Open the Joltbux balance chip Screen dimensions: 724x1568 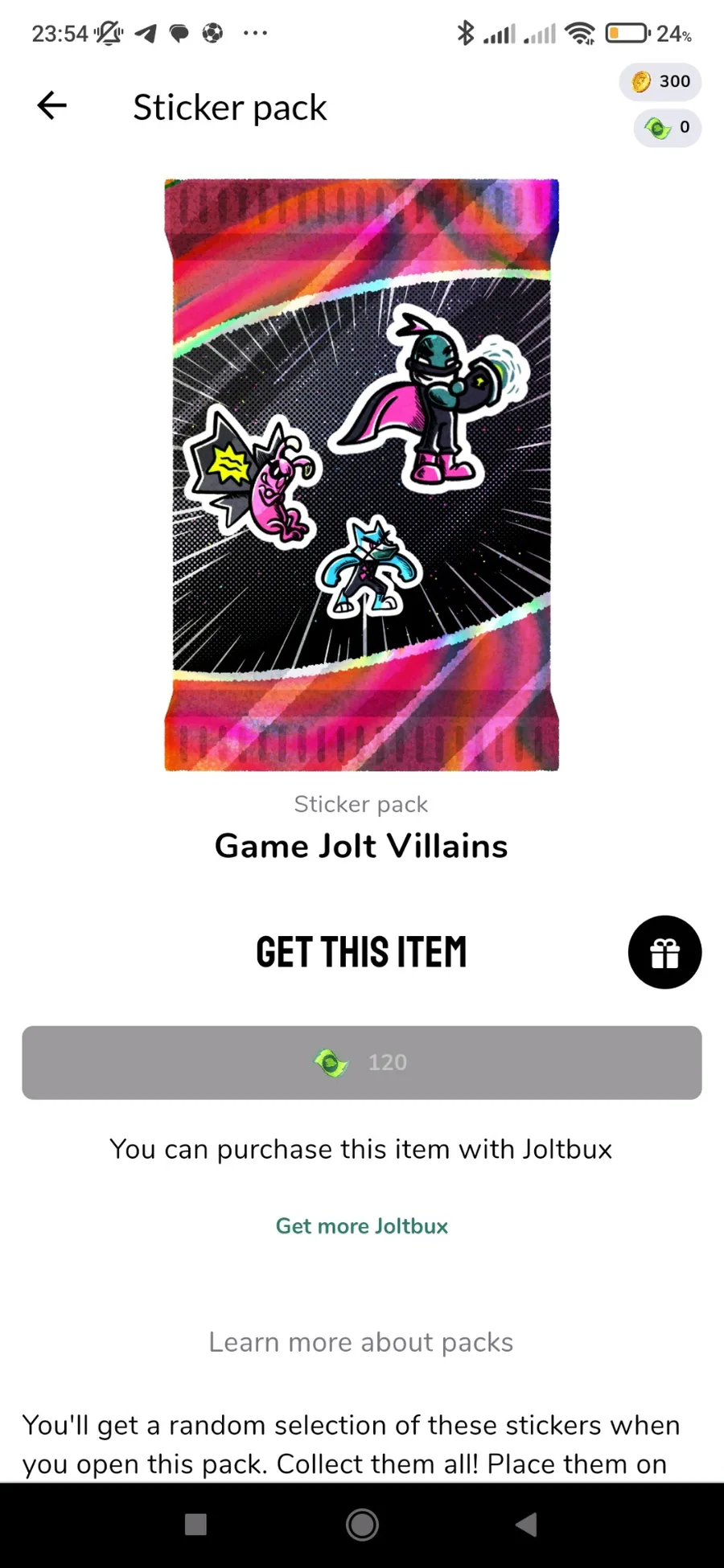667,128
